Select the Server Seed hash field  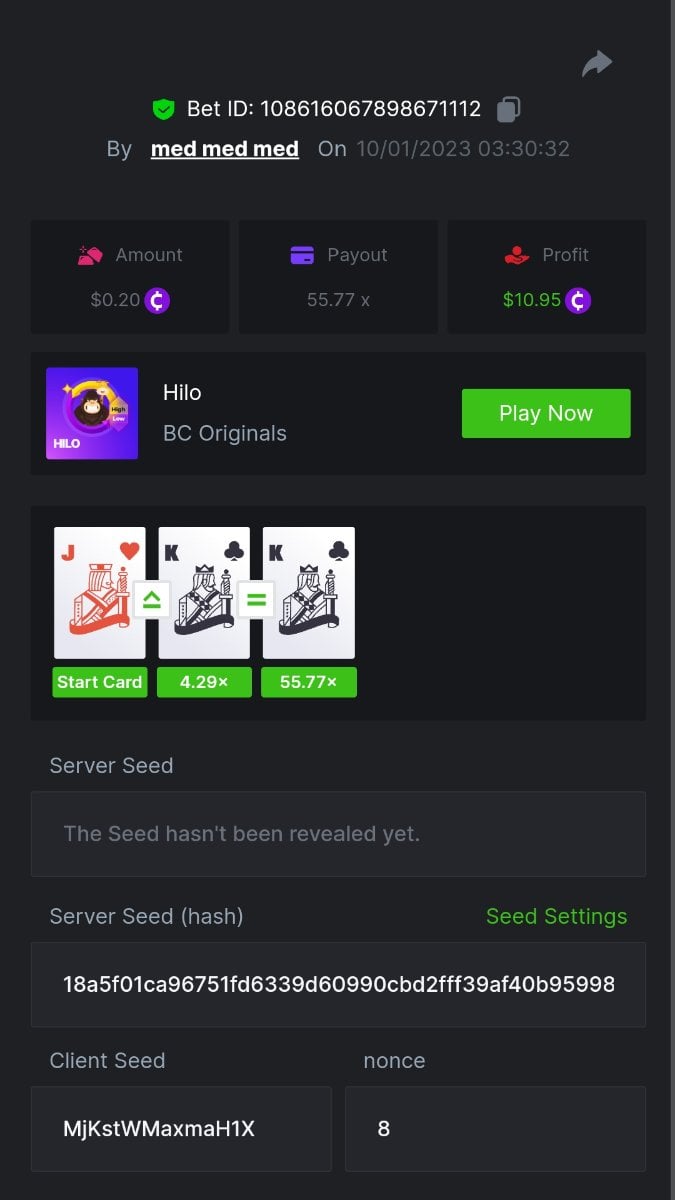coord(338,984)
